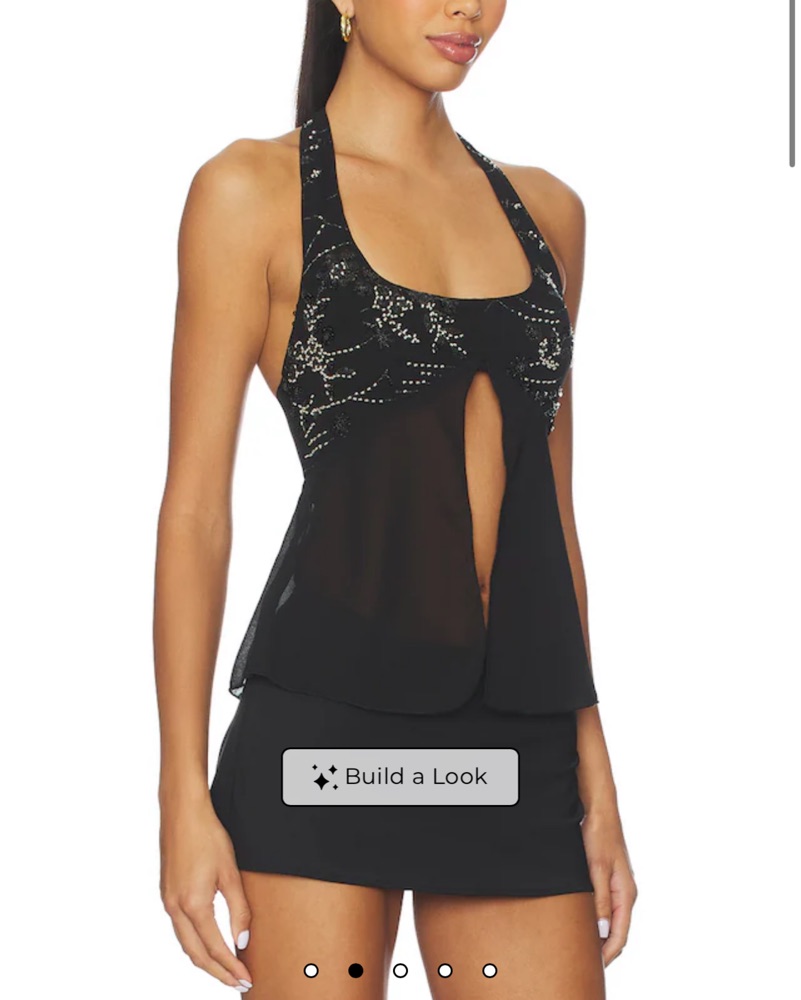Select the fifth image indicator dot

click(489, 970)
